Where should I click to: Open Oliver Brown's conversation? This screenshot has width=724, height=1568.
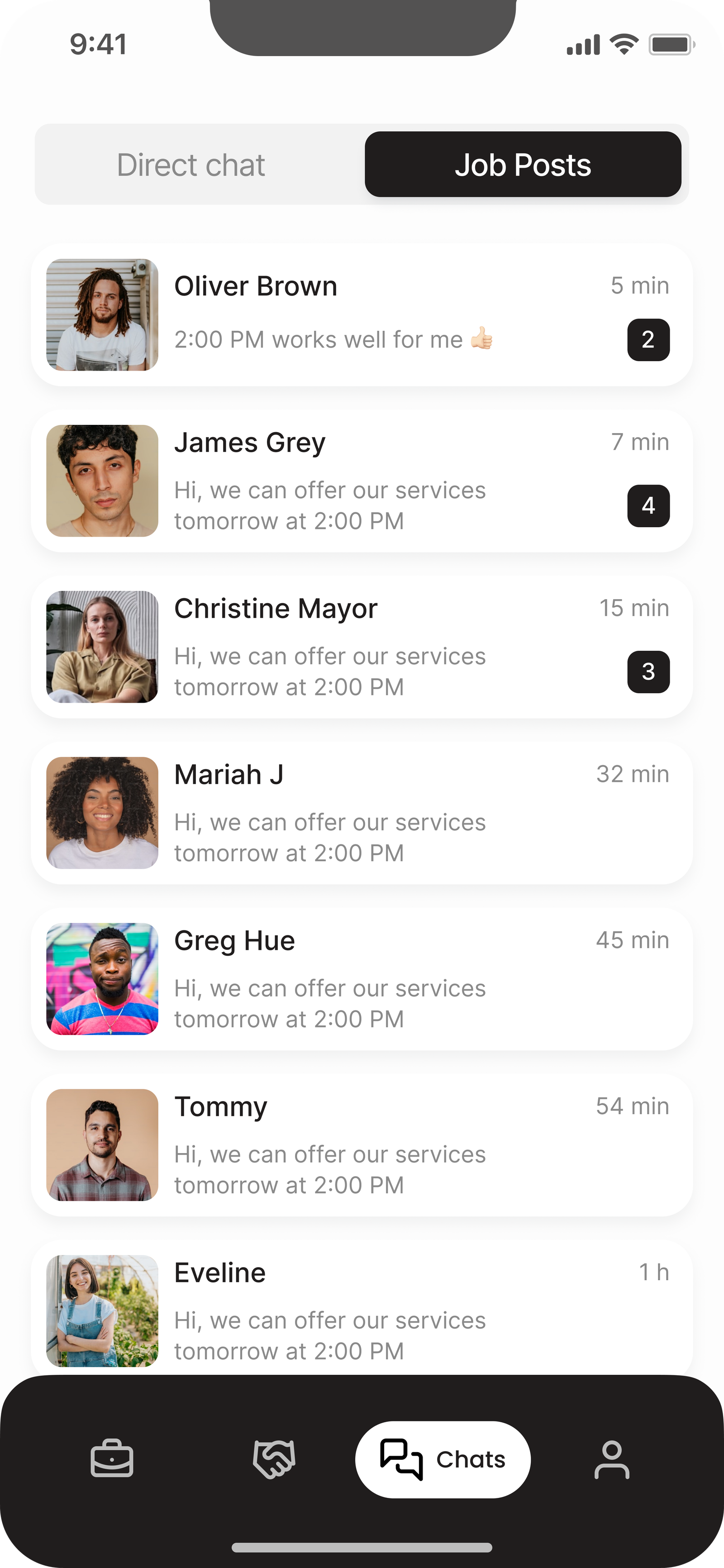pyautogui.click(x=362, y=314)
